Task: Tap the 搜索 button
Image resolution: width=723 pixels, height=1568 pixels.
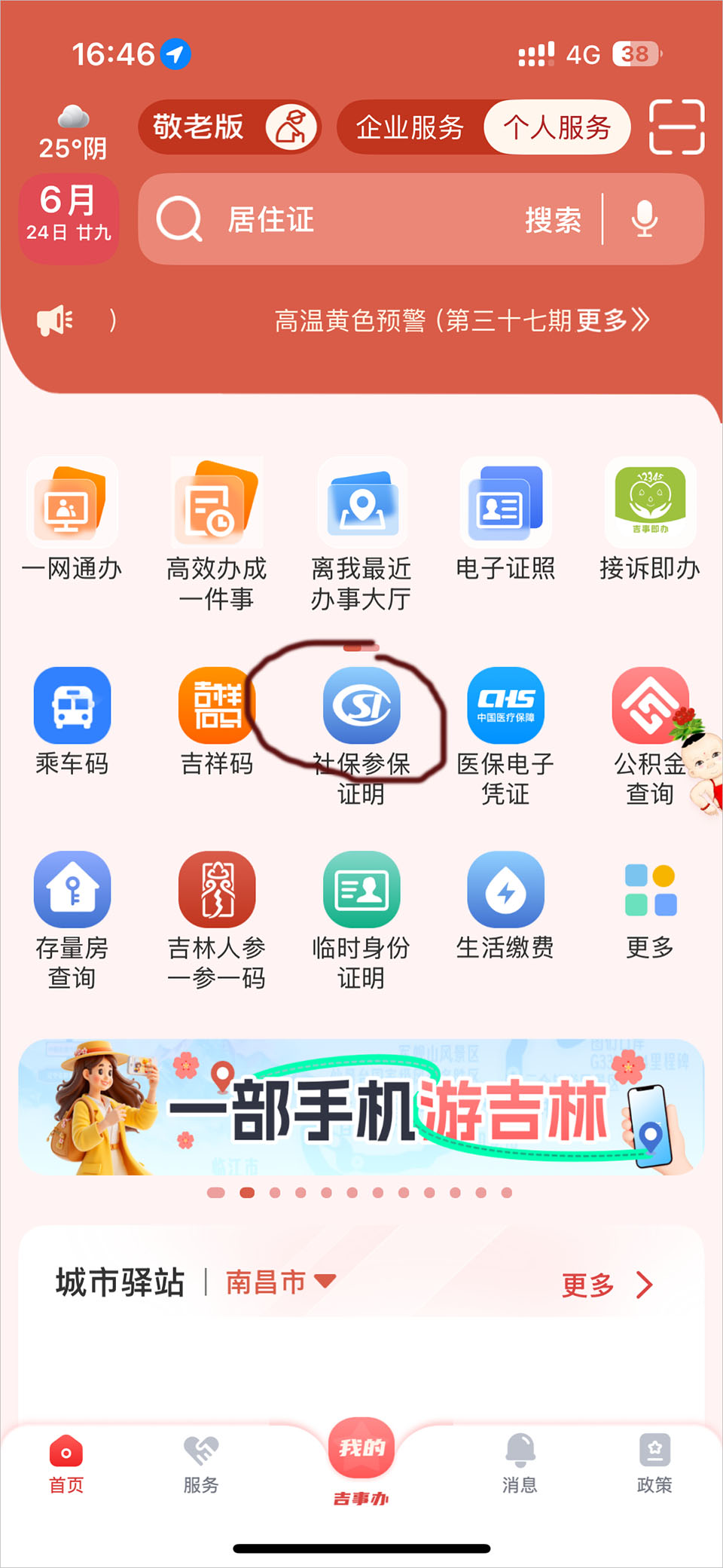Action: pos(553,220)
